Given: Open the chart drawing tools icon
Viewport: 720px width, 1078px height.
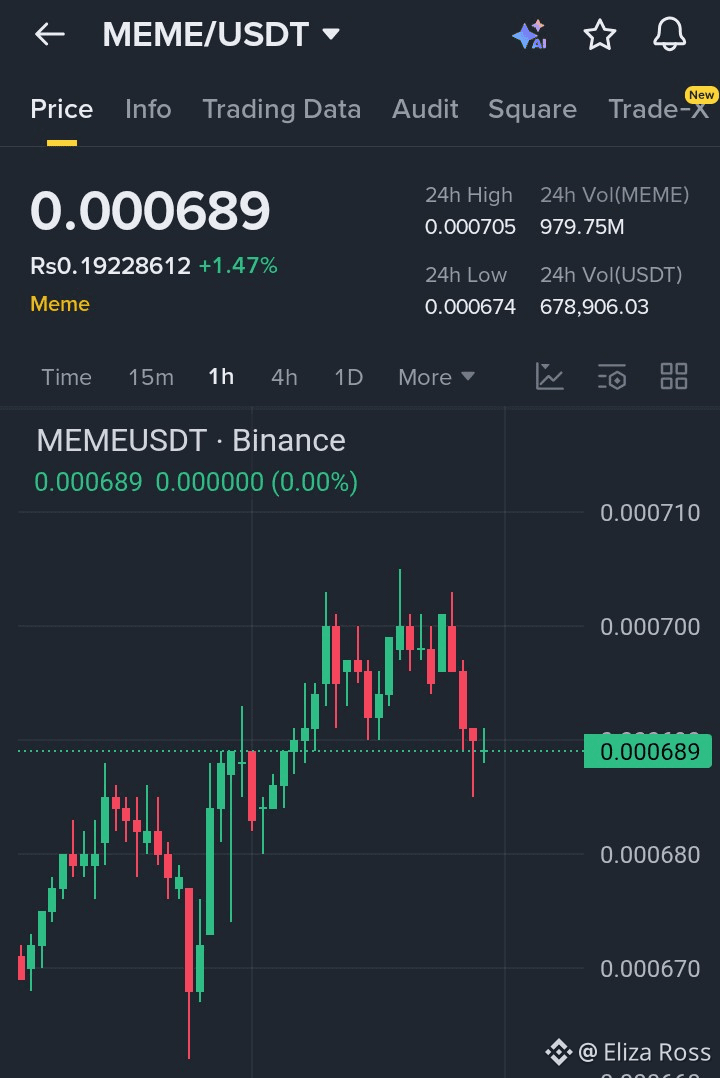Looking at the screenshot, I should click(x=550, y=376).
